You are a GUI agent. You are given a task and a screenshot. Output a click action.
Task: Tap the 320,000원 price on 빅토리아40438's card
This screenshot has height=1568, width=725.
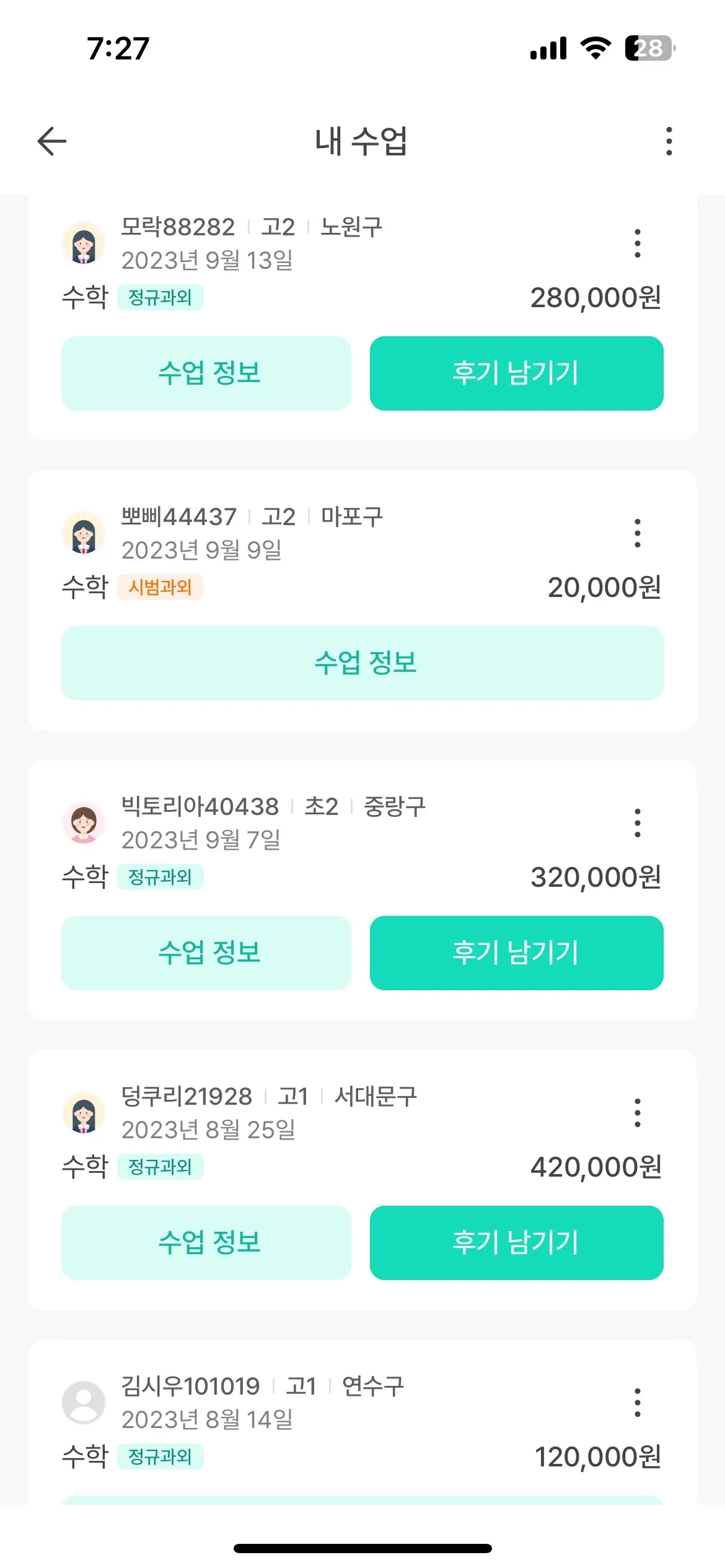[x=598, y=876]
